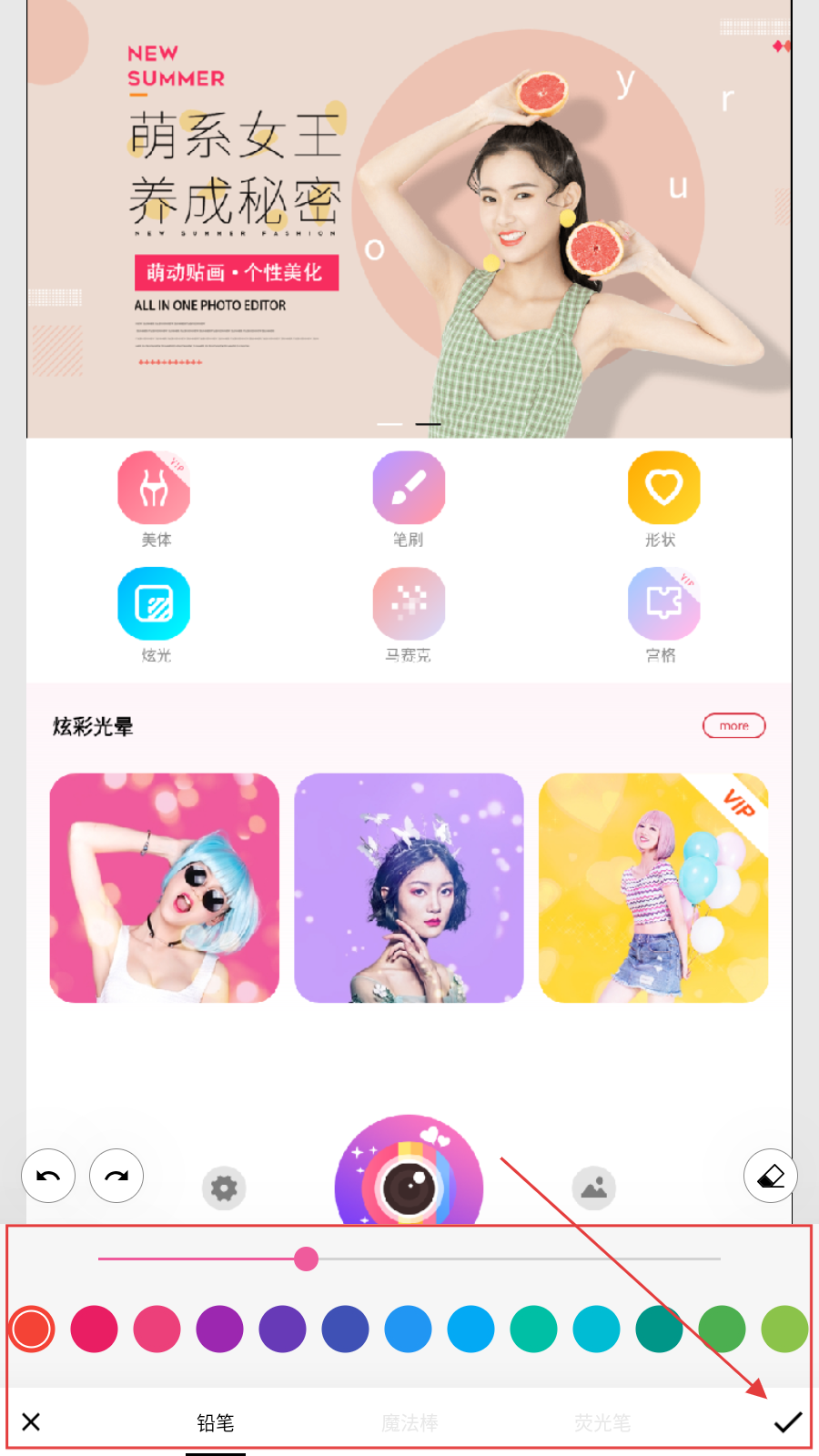Choose the deep violet color swatch

coord(282,1329)
